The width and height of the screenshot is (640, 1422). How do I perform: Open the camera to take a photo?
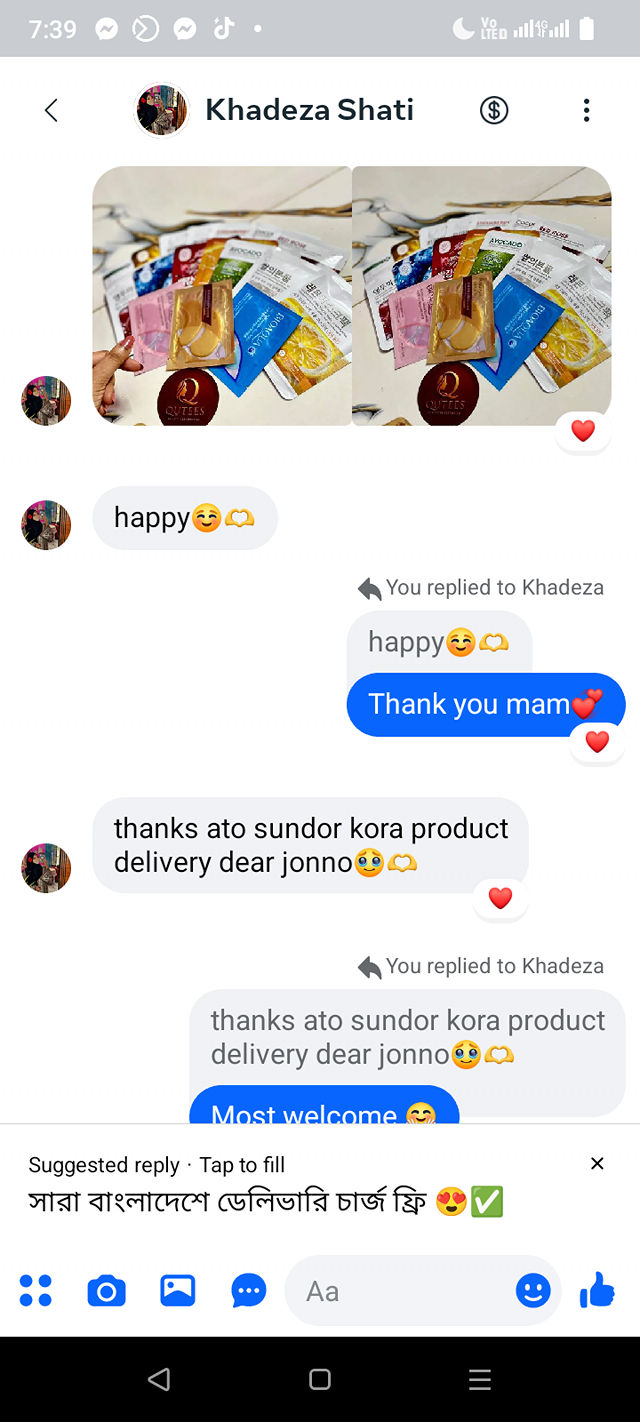[107, 1291]
